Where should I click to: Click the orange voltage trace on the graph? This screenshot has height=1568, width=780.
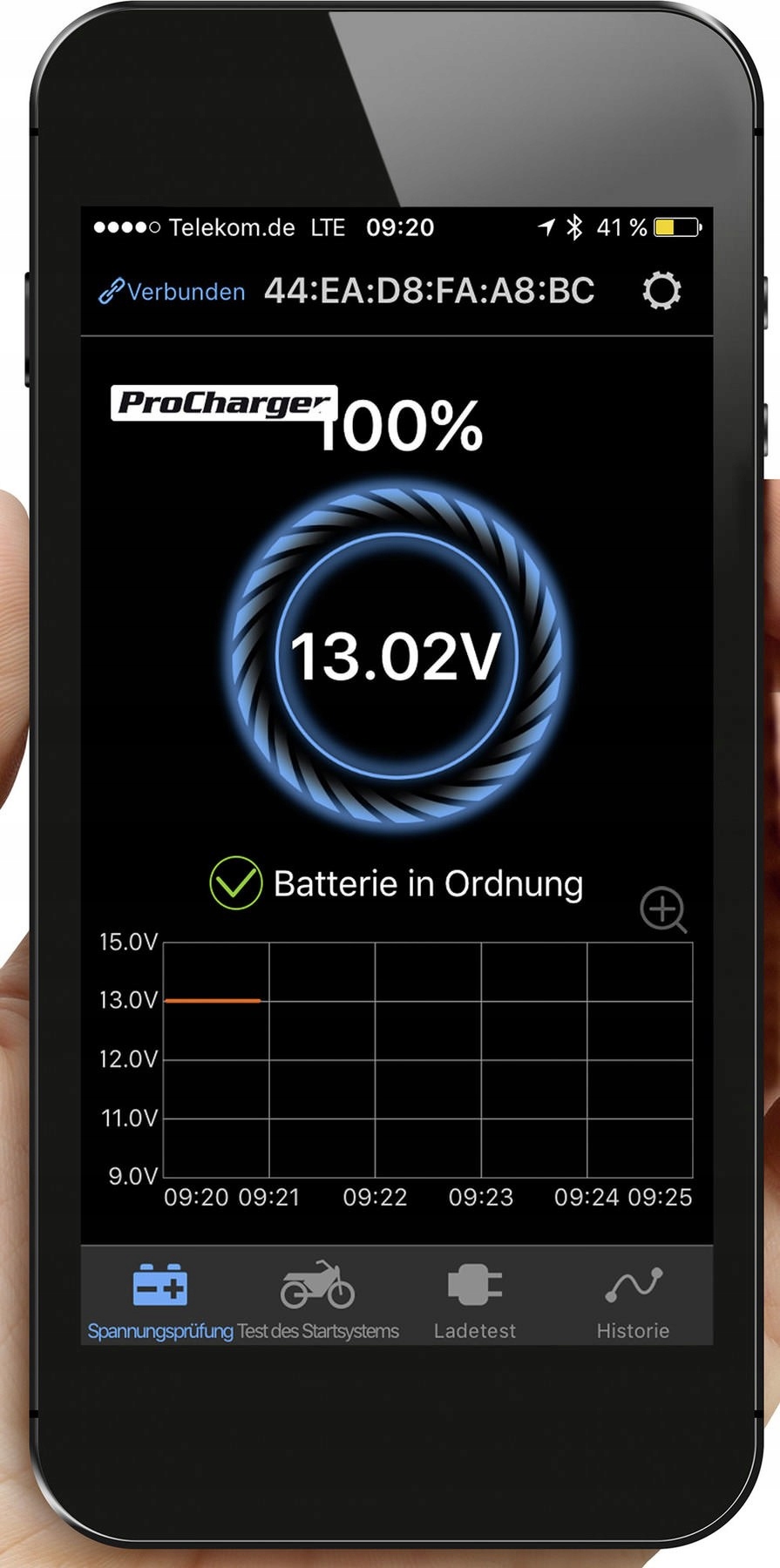(214, 1000)
